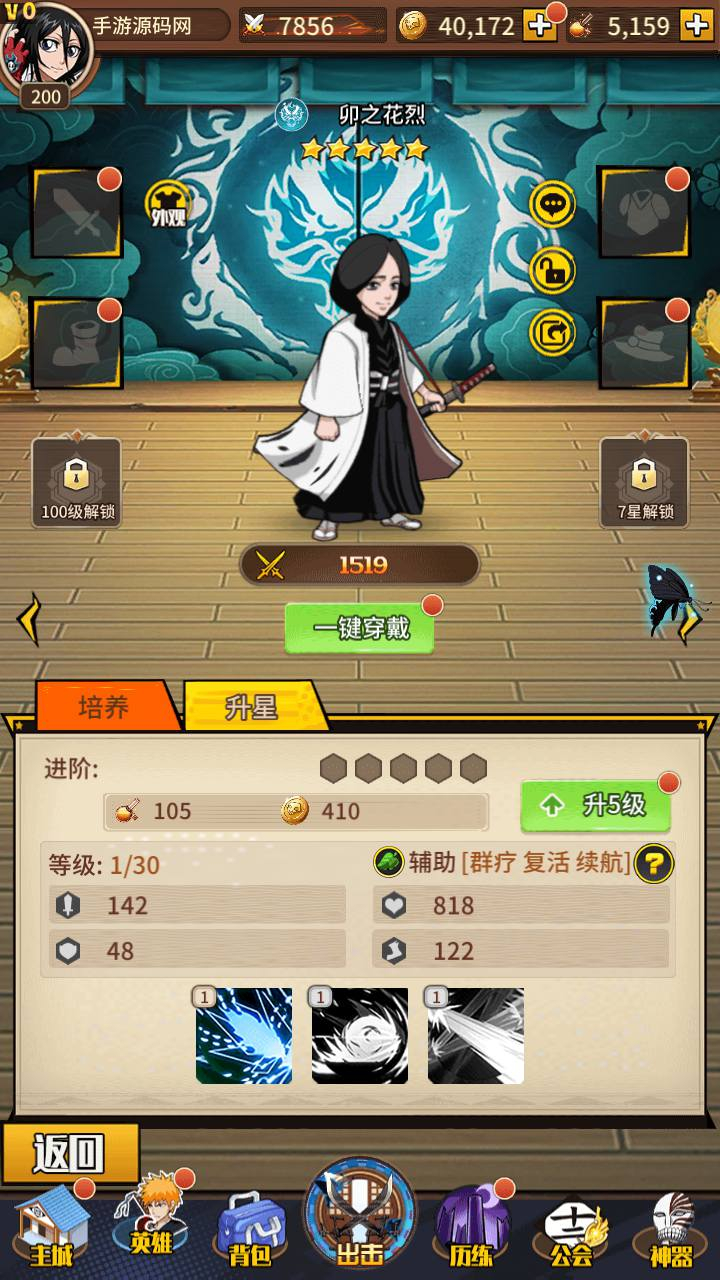Tap the chat bubble comment icon
The image size is (720, 1280).
552,206
